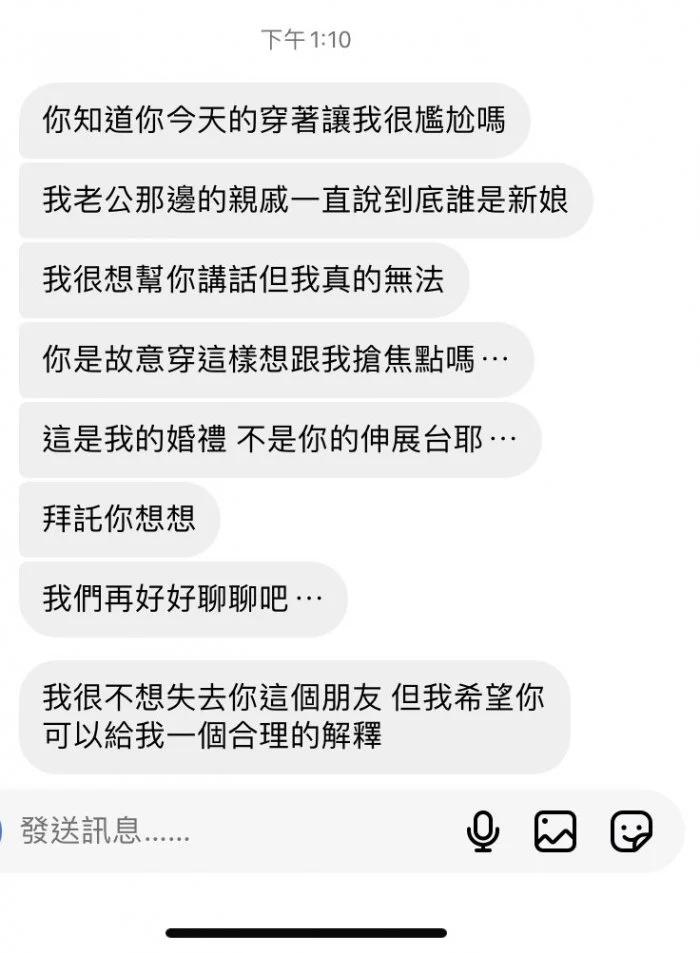Record a voice message with the microphone icon
The height and width of the screenshot is (953, 700).
(x=483, y=831)
